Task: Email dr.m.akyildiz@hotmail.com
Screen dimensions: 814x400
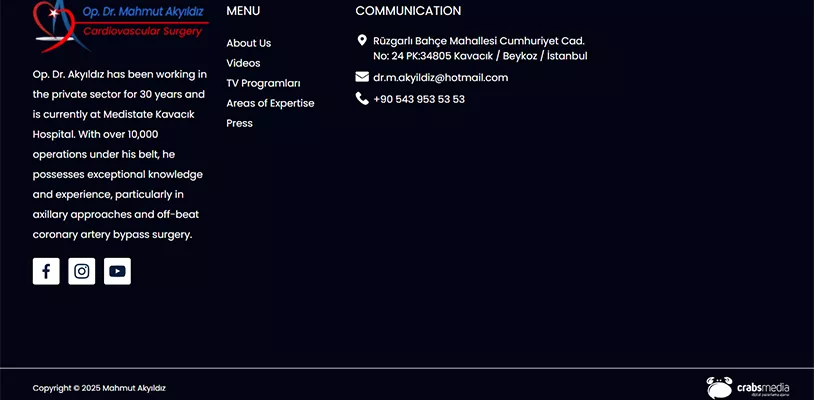Action: (x=440, y=77)
